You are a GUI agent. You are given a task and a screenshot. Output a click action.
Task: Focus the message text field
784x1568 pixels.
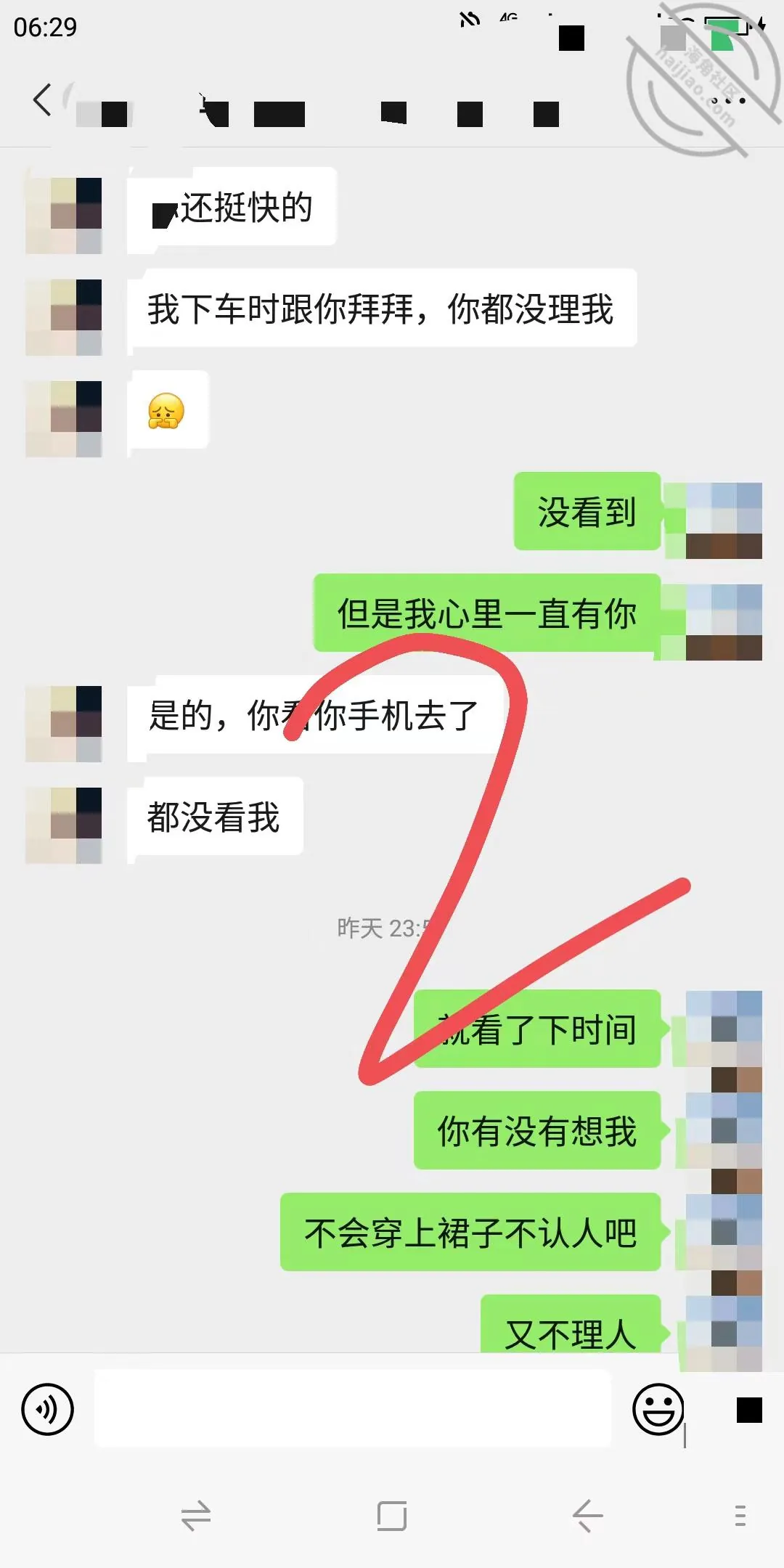click(x=353, y=1408)
